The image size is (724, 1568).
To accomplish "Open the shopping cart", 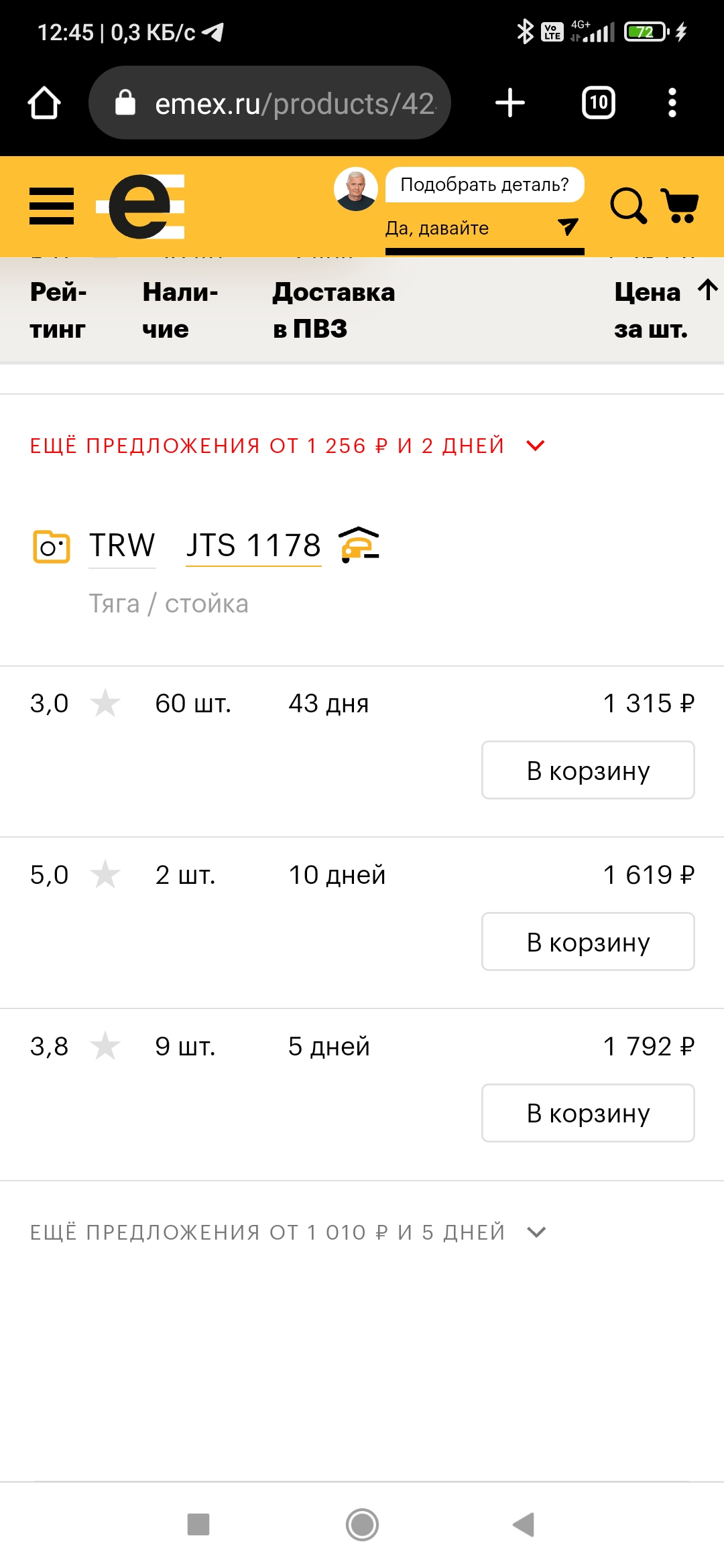I will [x=680, y=206].
